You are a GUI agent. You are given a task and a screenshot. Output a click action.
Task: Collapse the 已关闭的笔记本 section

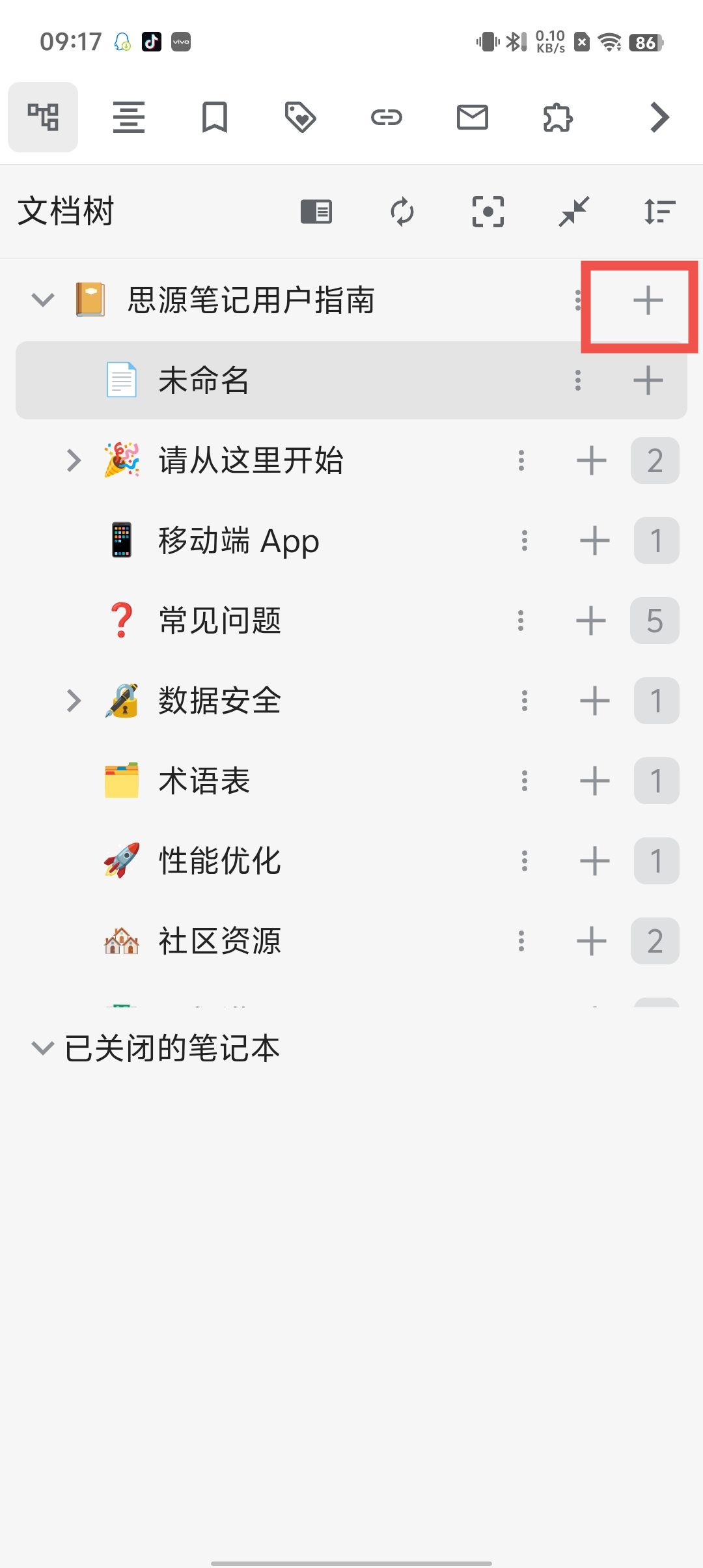[43, 1048]
